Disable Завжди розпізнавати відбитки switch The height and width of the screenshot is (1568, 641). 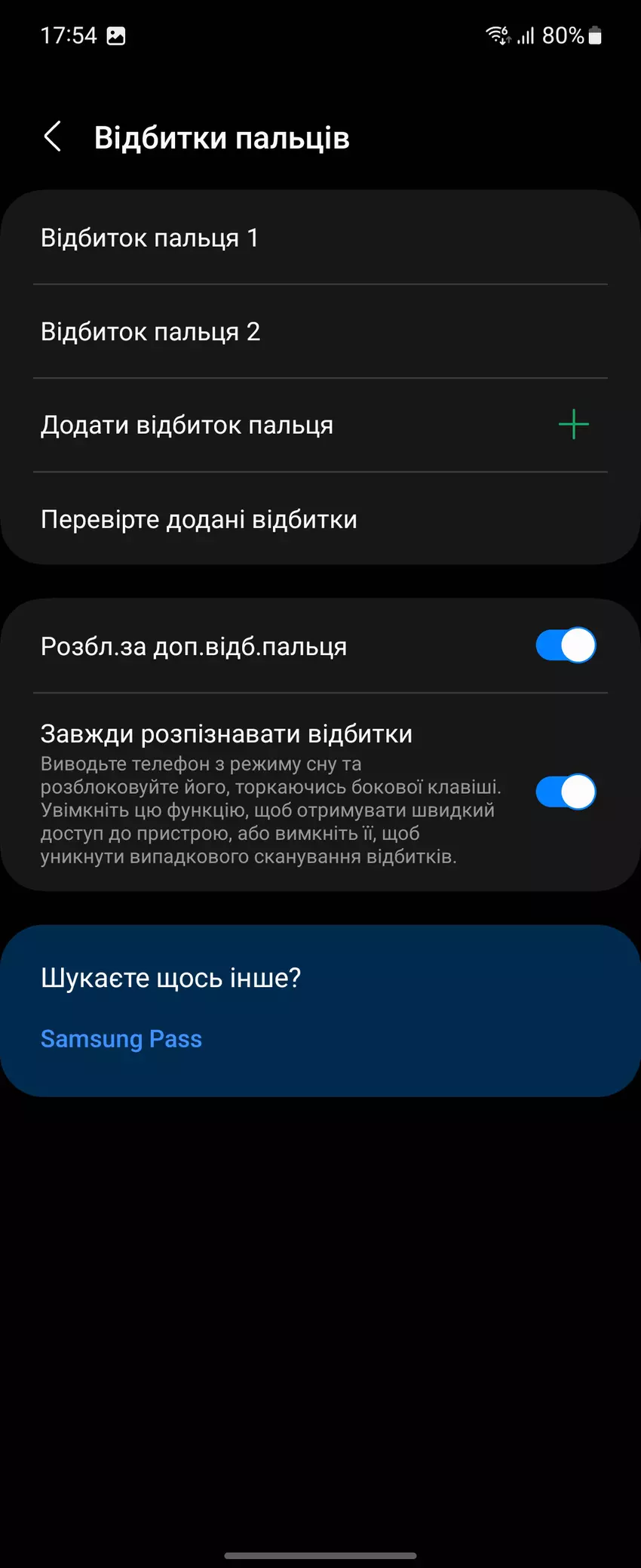point(566,792)
